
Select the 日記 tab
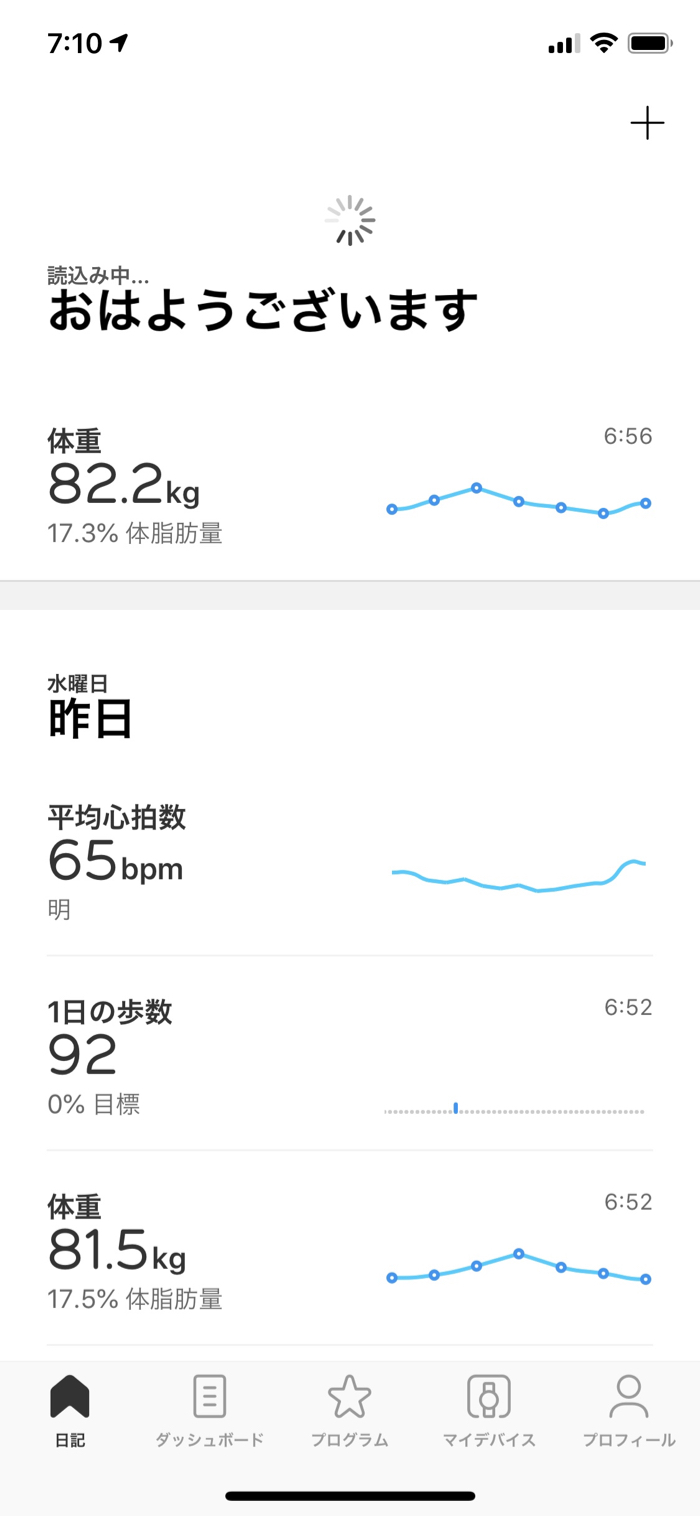click(x=70, y=1411)
